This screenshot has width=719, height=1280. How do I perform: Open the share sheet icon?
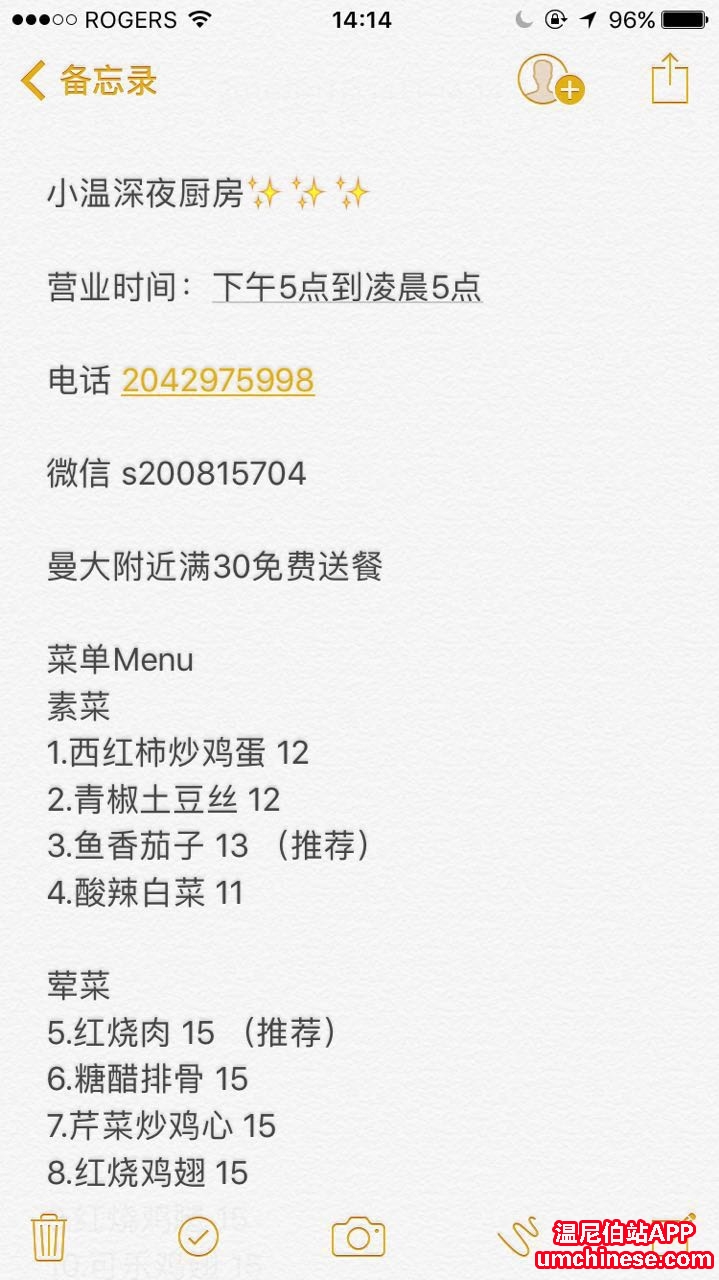[670, 78]
